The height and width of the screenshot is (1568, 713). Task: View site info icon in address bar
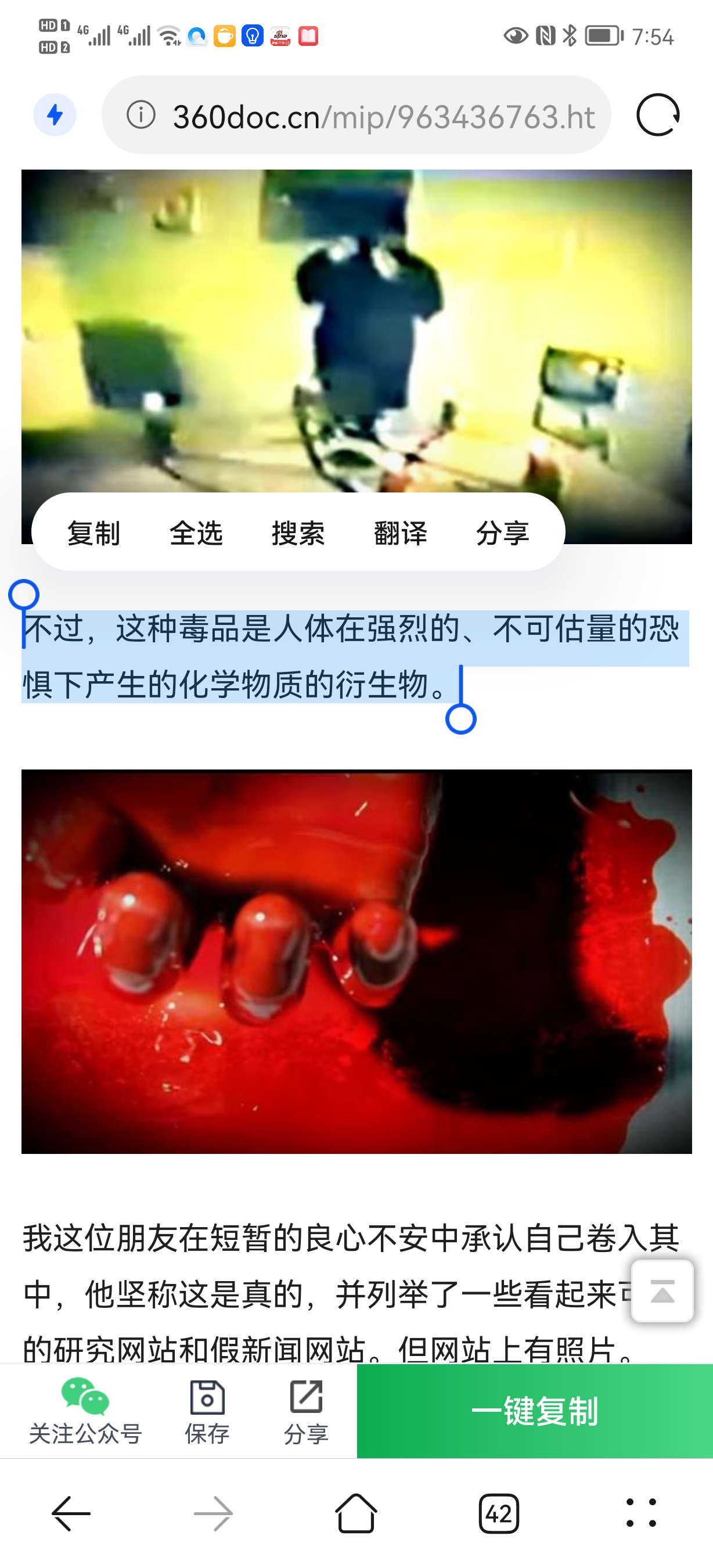(x=141, y=115)
